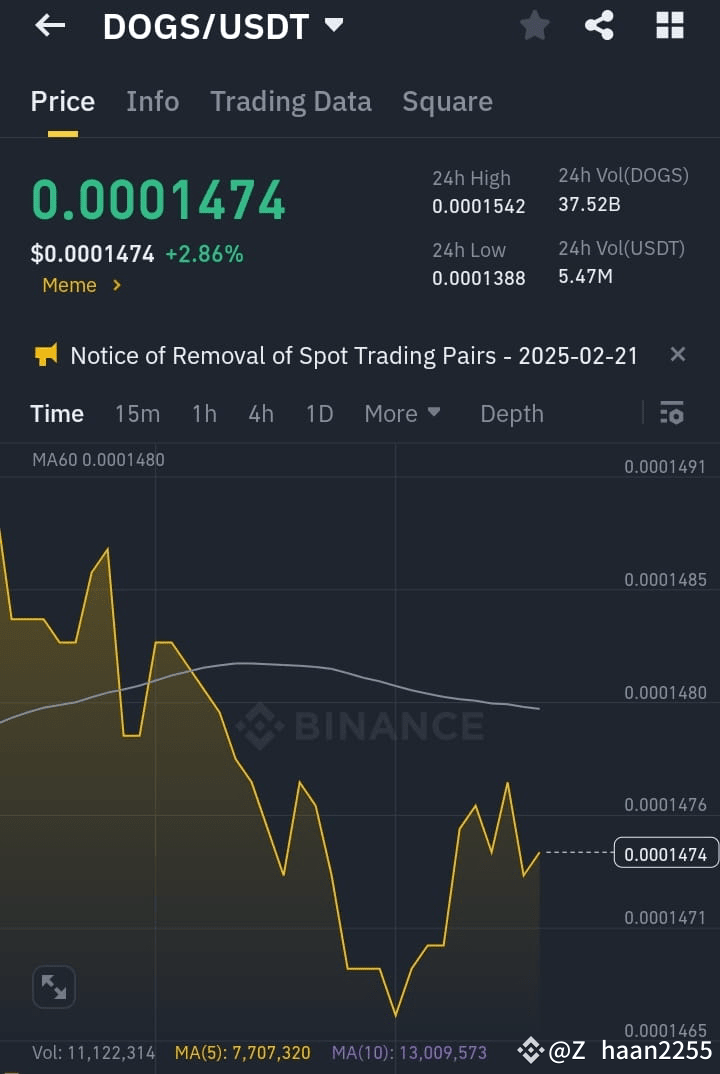Screen dimensions: 720x1074
Task: Switch to the Trading Data tab
Action: pyautogui.click(x=291, y=101)
